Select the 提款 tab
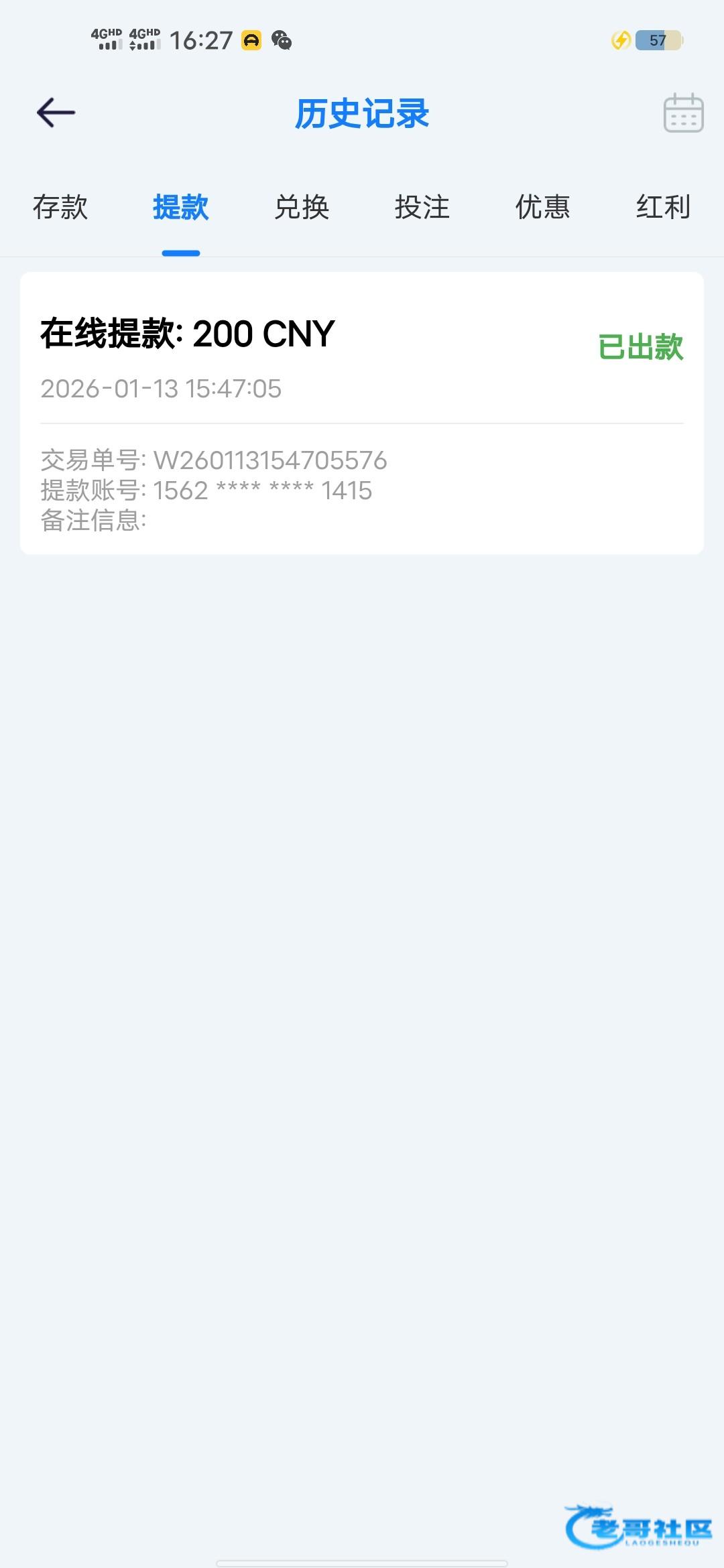This screenshot has height=1568, width=724. coord(180,207)
